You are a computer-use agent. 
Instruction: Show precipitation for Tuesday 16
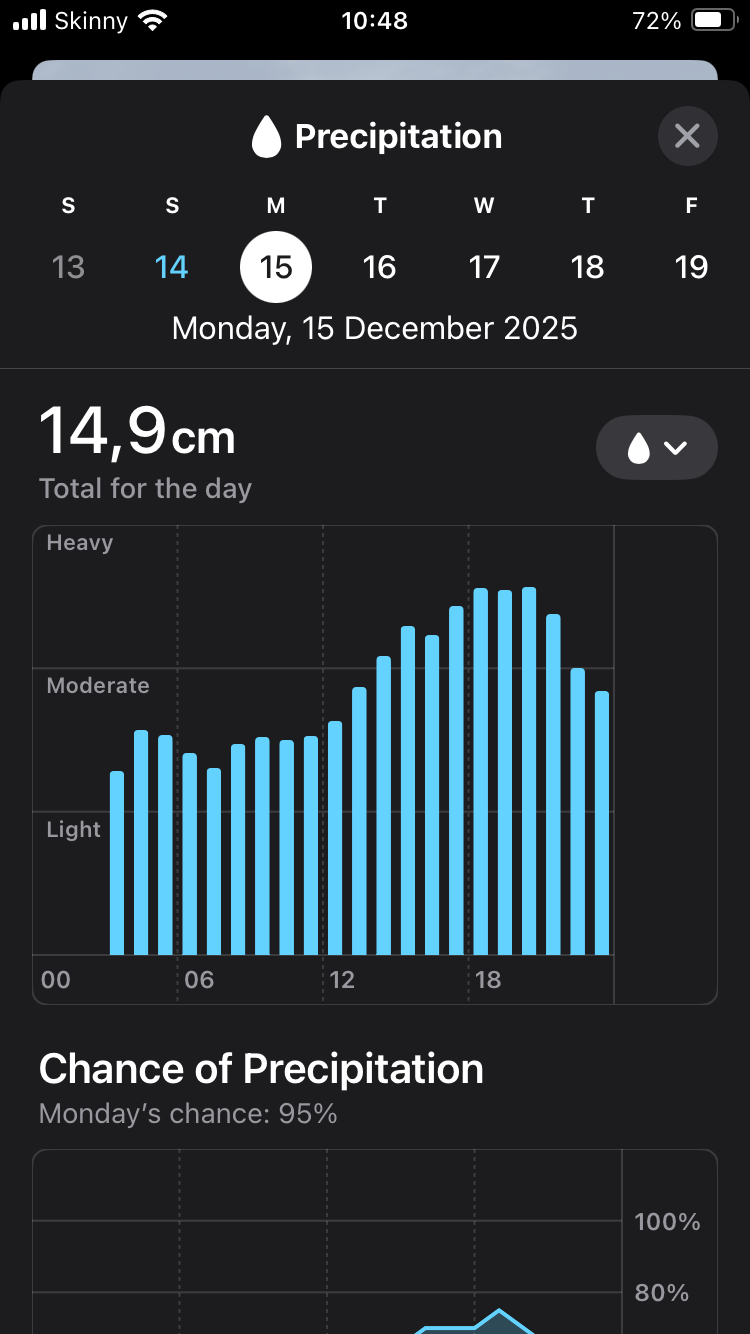click(380, 267)
